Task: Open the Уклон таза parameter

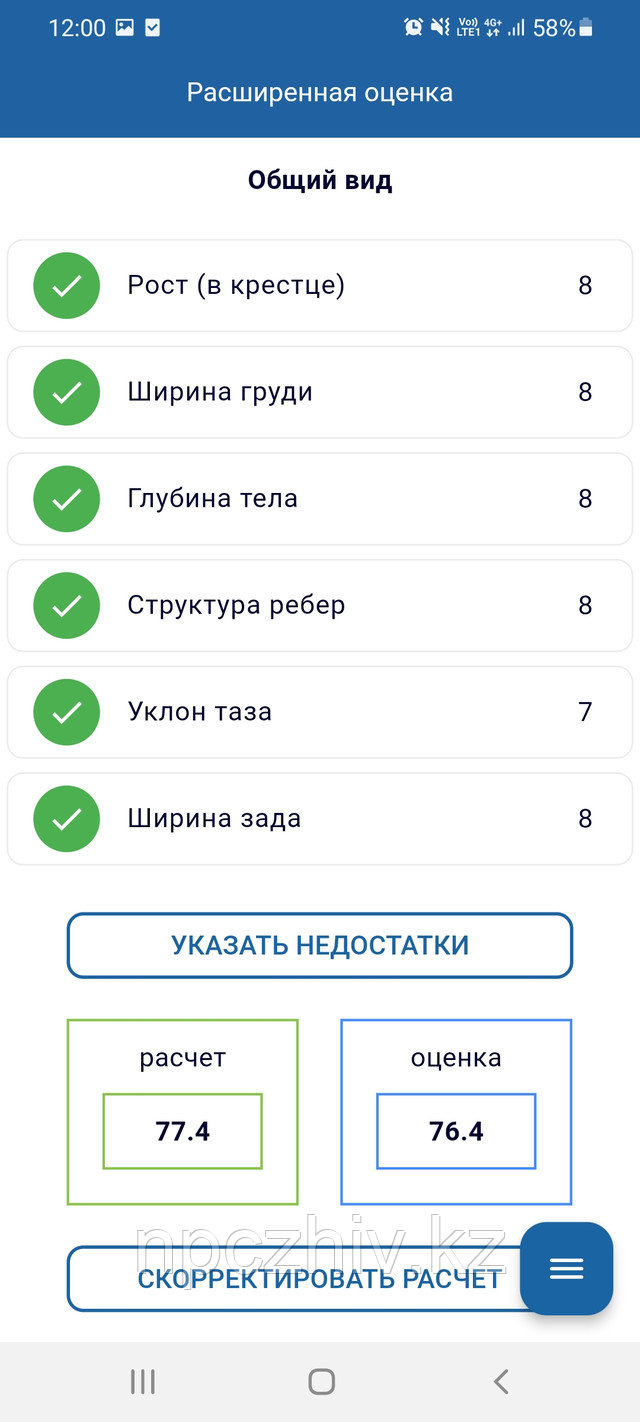Action: coord(320,712)
